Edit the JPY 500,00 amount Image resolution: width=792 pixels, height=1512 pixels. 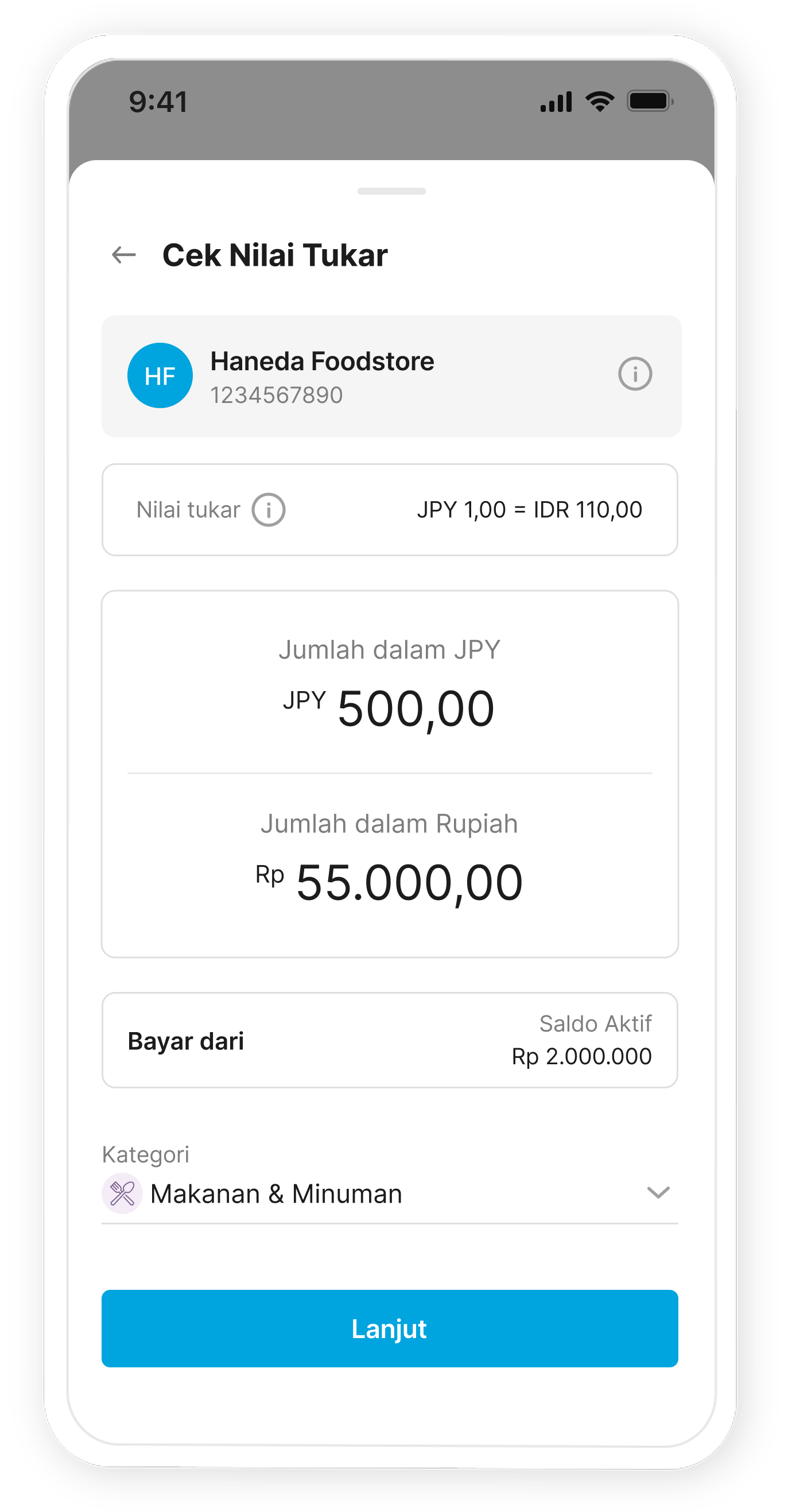(416, 708)
